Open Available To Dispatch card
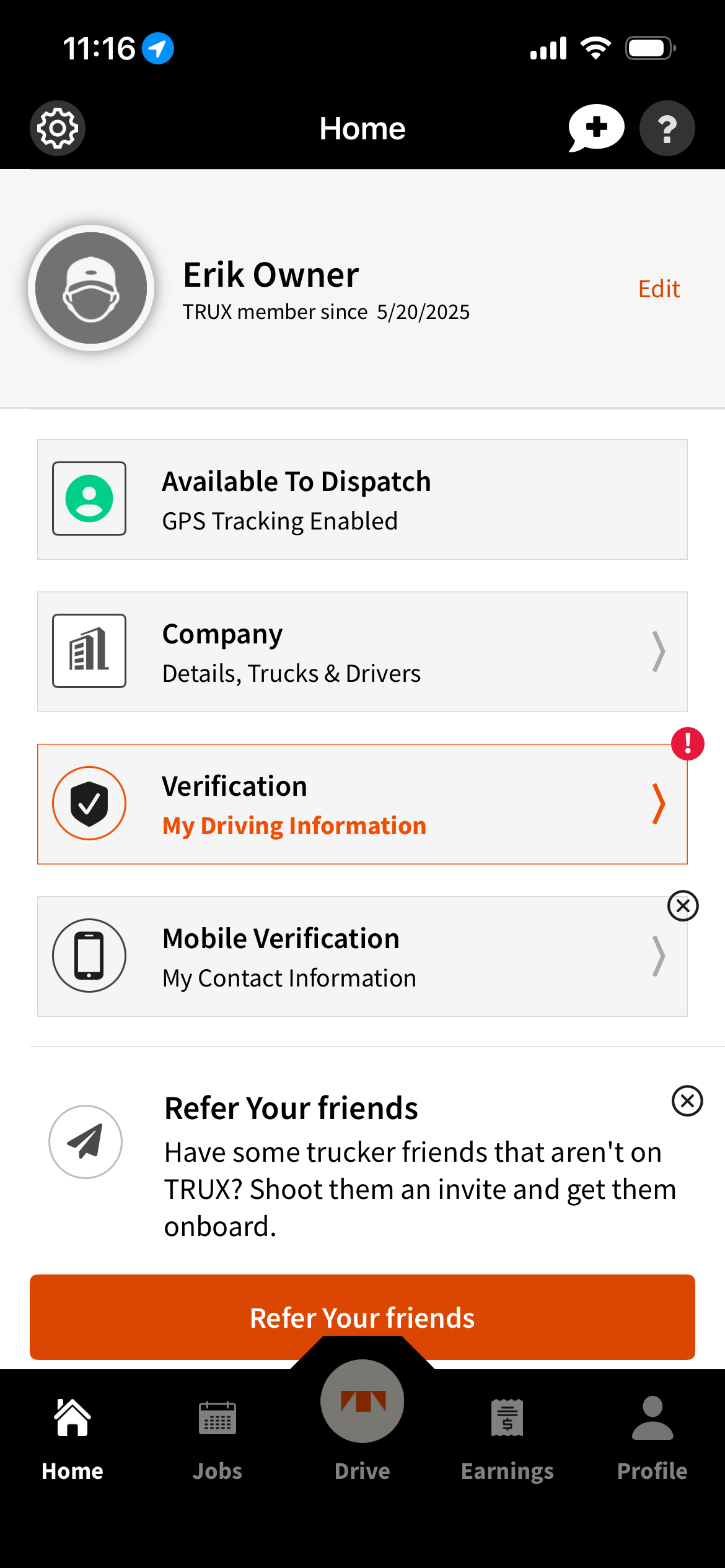The height and width of the screenshot is (1568, 725). (362, 499)
